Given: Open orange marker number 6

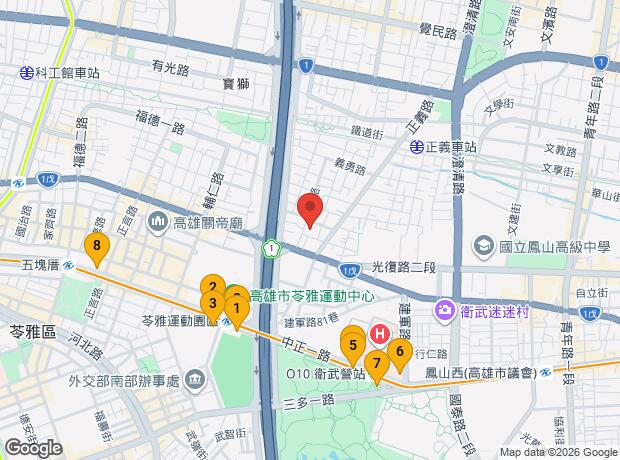Looking at the screenshot, I should (399, 351).
